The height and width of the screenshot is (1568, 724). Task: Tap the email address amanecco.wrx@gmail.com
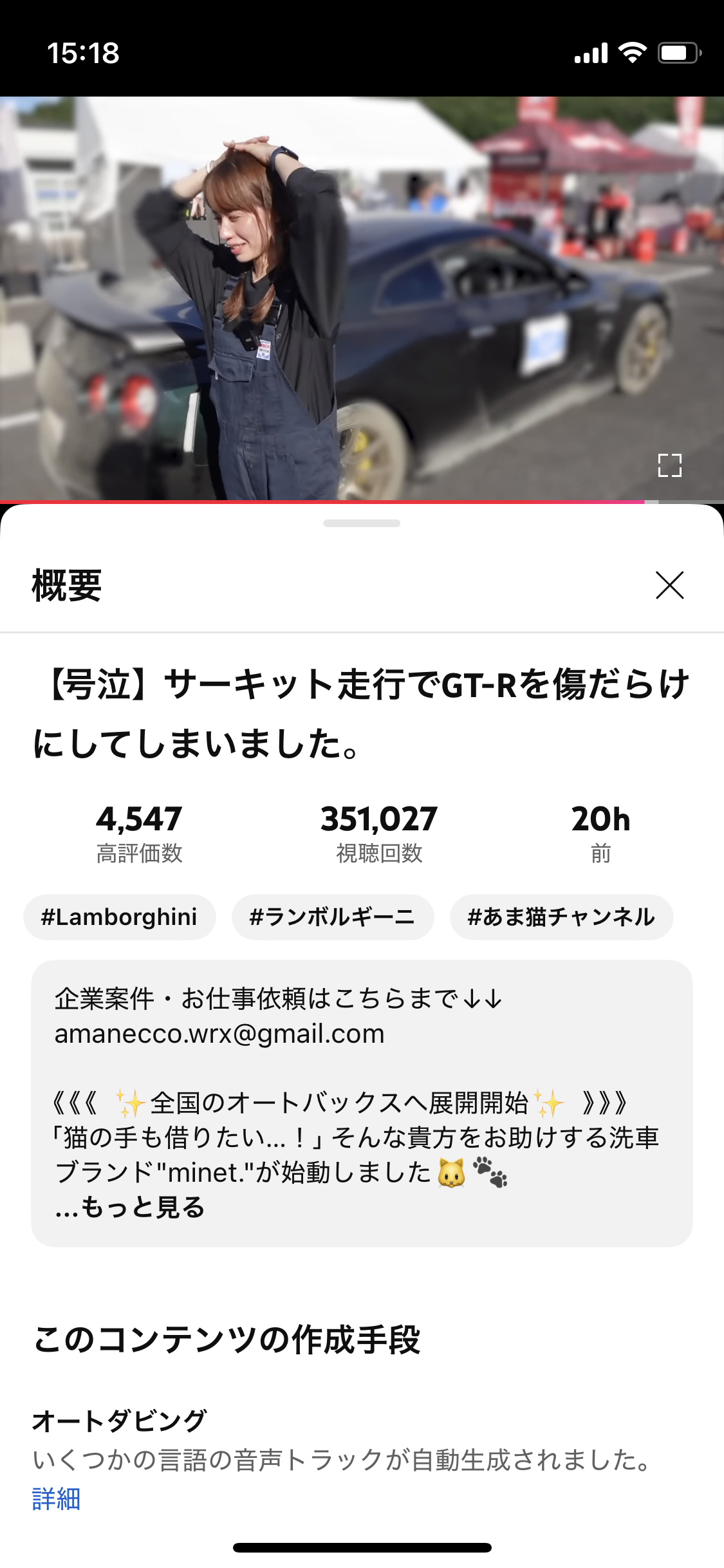coord(219,1034)
